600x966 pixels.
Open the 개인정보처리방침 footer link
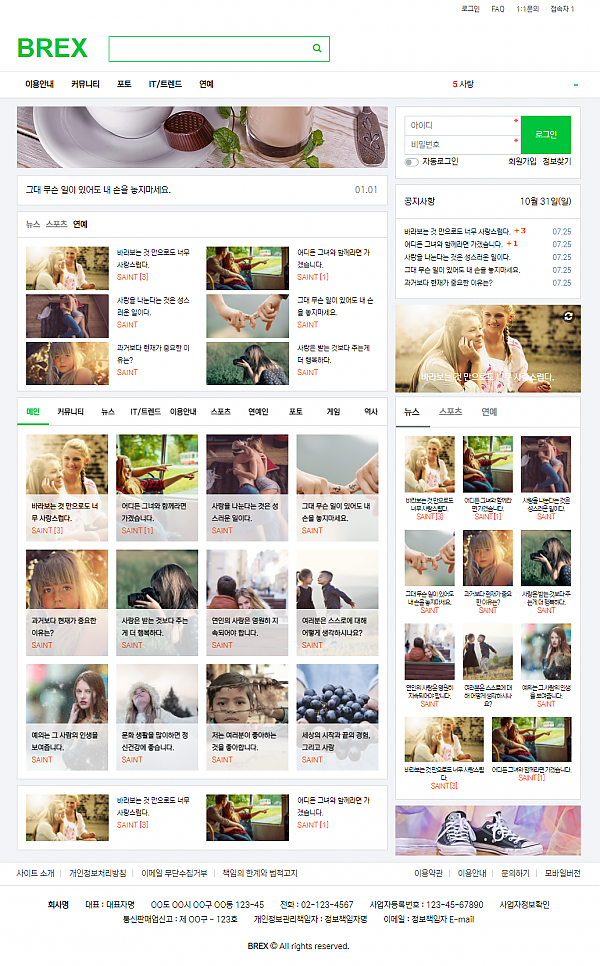pyautogui.click(x=98, y=873)
